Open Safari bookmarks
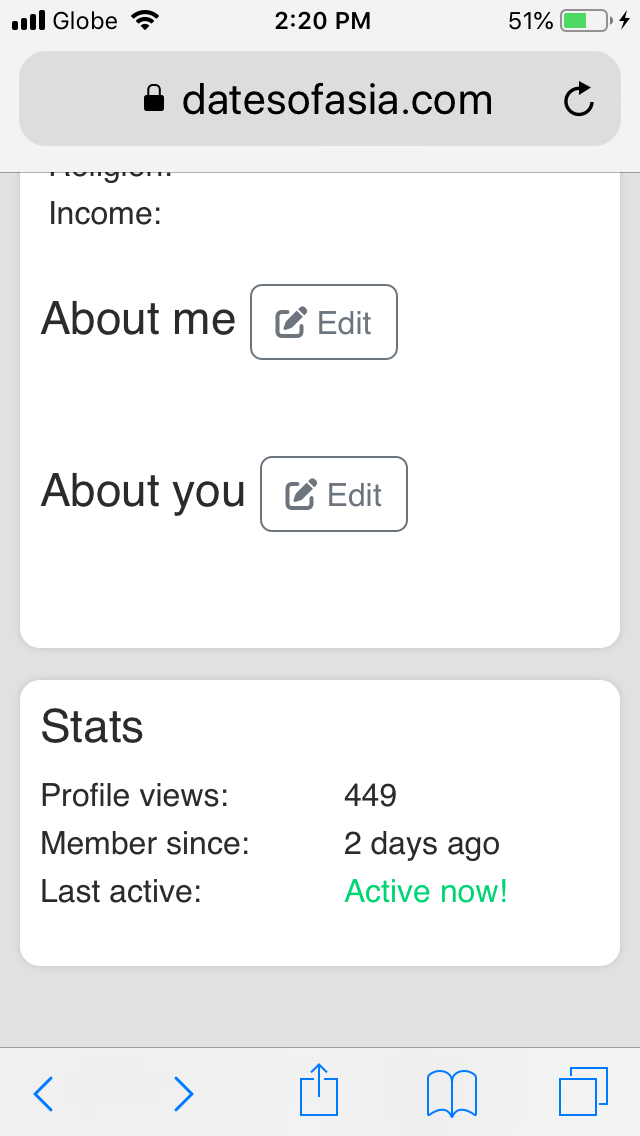 (x=452, y=1093)
